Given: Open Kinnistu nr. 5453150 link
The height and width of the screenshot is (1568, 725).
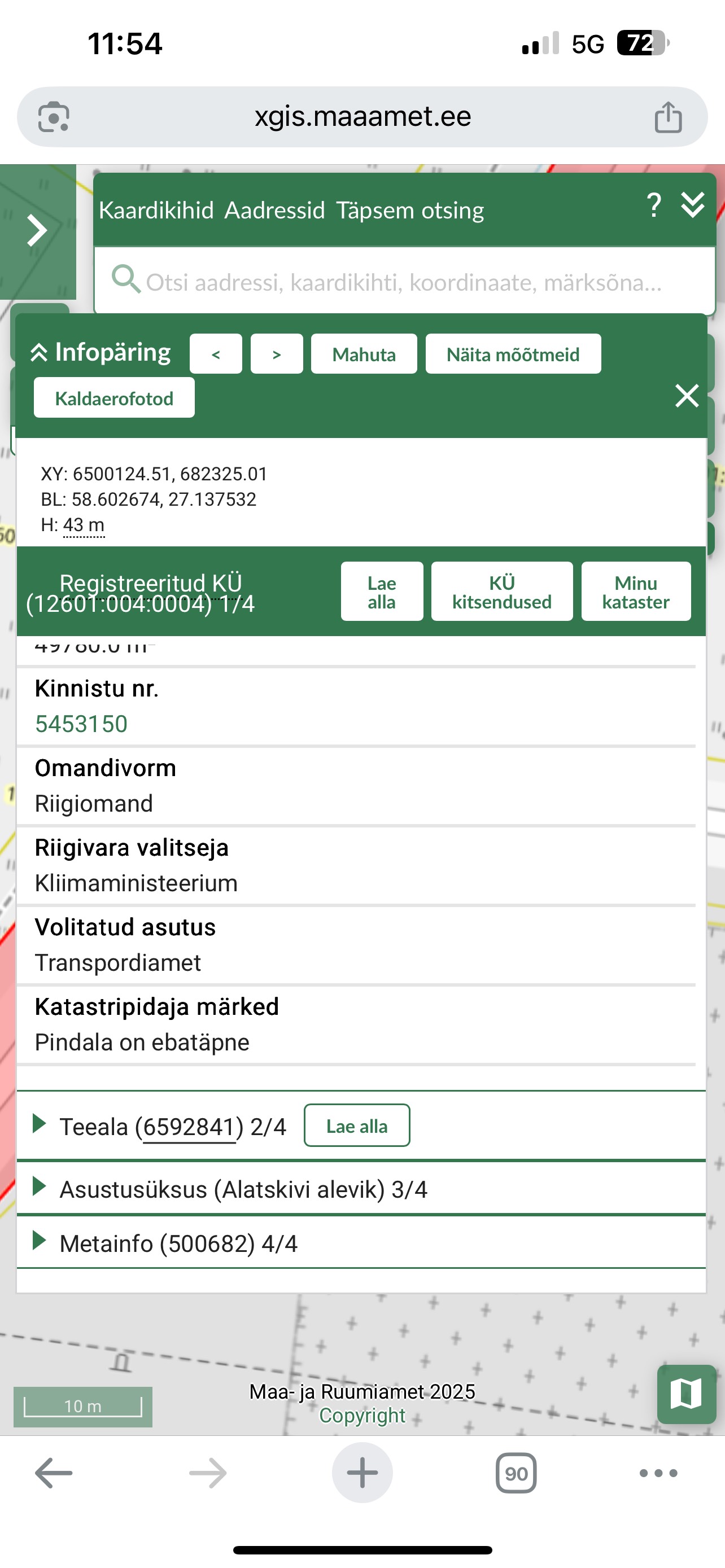Looking at the screenshot, I should click(x=81, y=724).
